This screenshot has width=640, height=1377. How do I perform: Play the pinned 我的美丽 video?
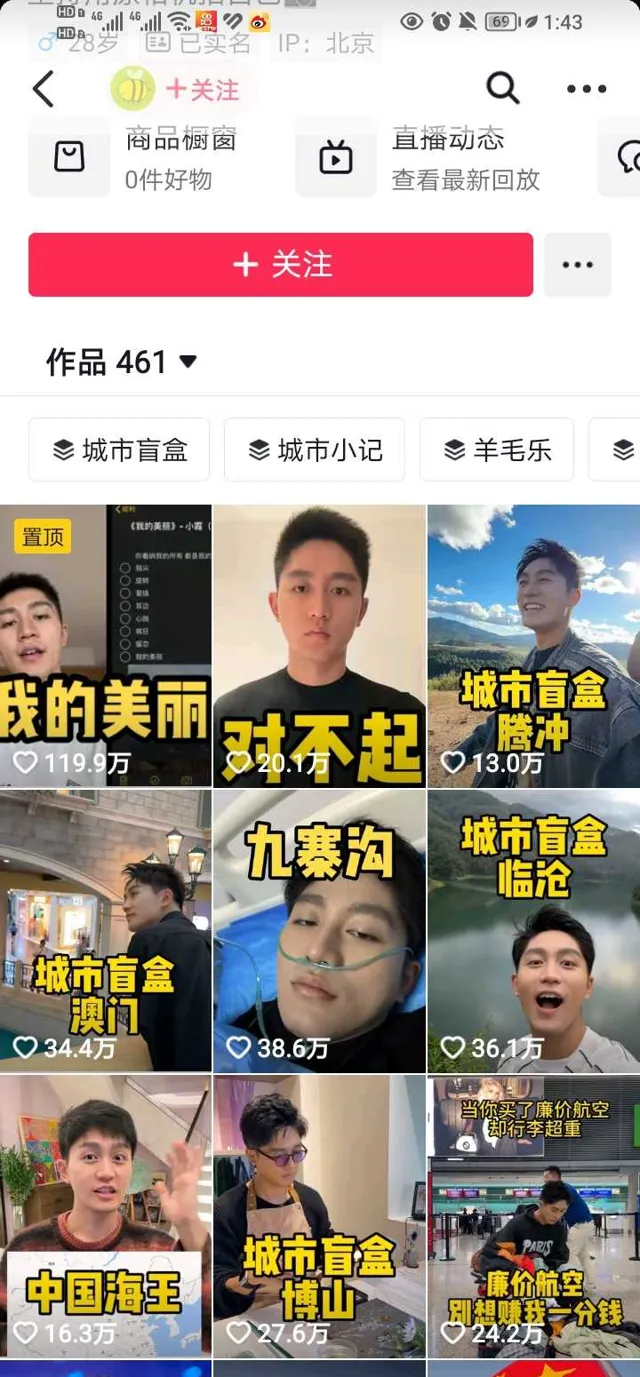(x=105, y=645)
